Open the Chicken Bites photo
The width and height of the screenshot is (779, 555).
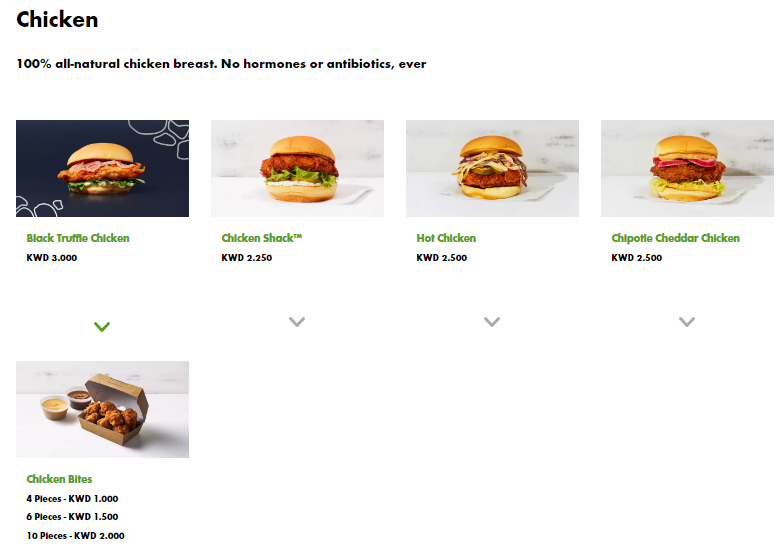[102, 409]
